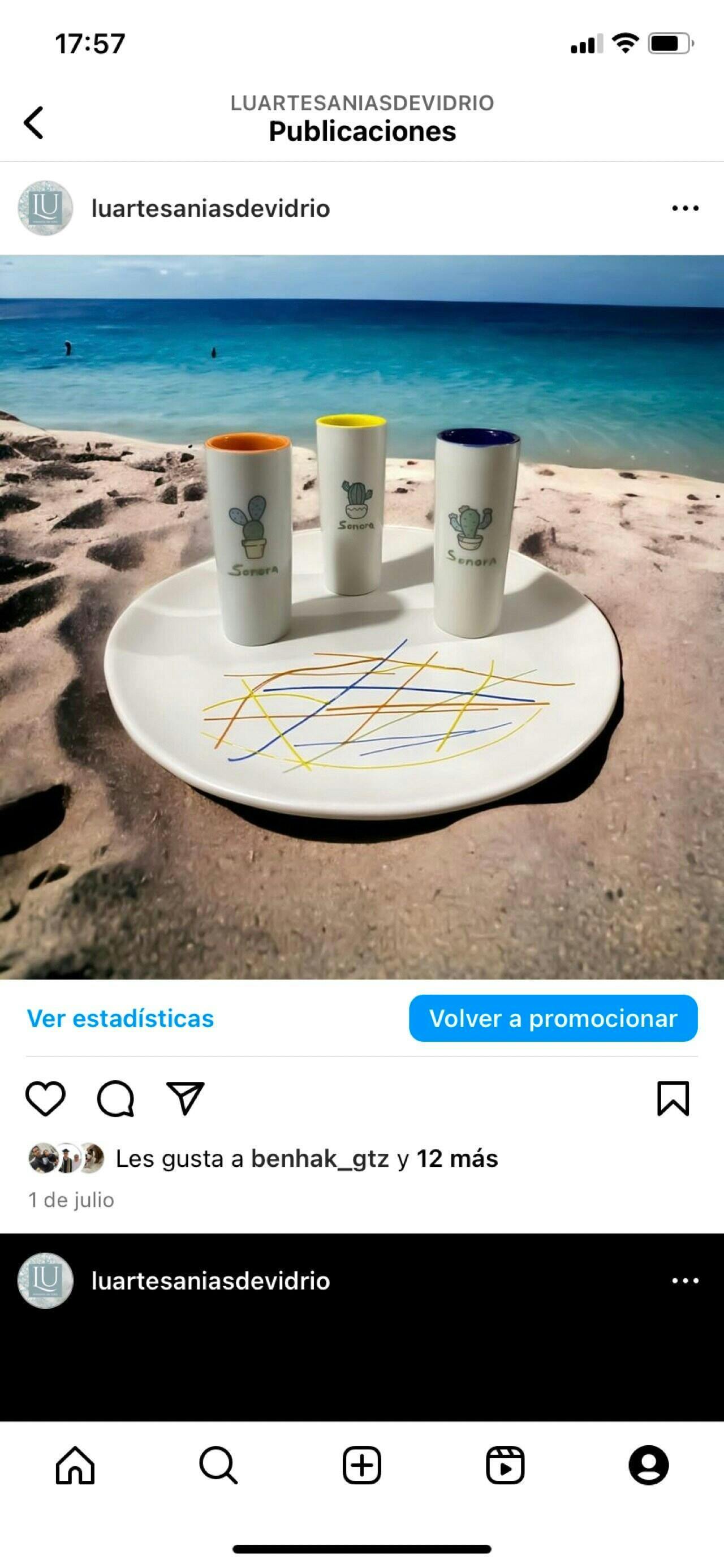The image size is (724, 1568).
Task: Tap Ver estadísticas link
Action: pos(120,1019)
